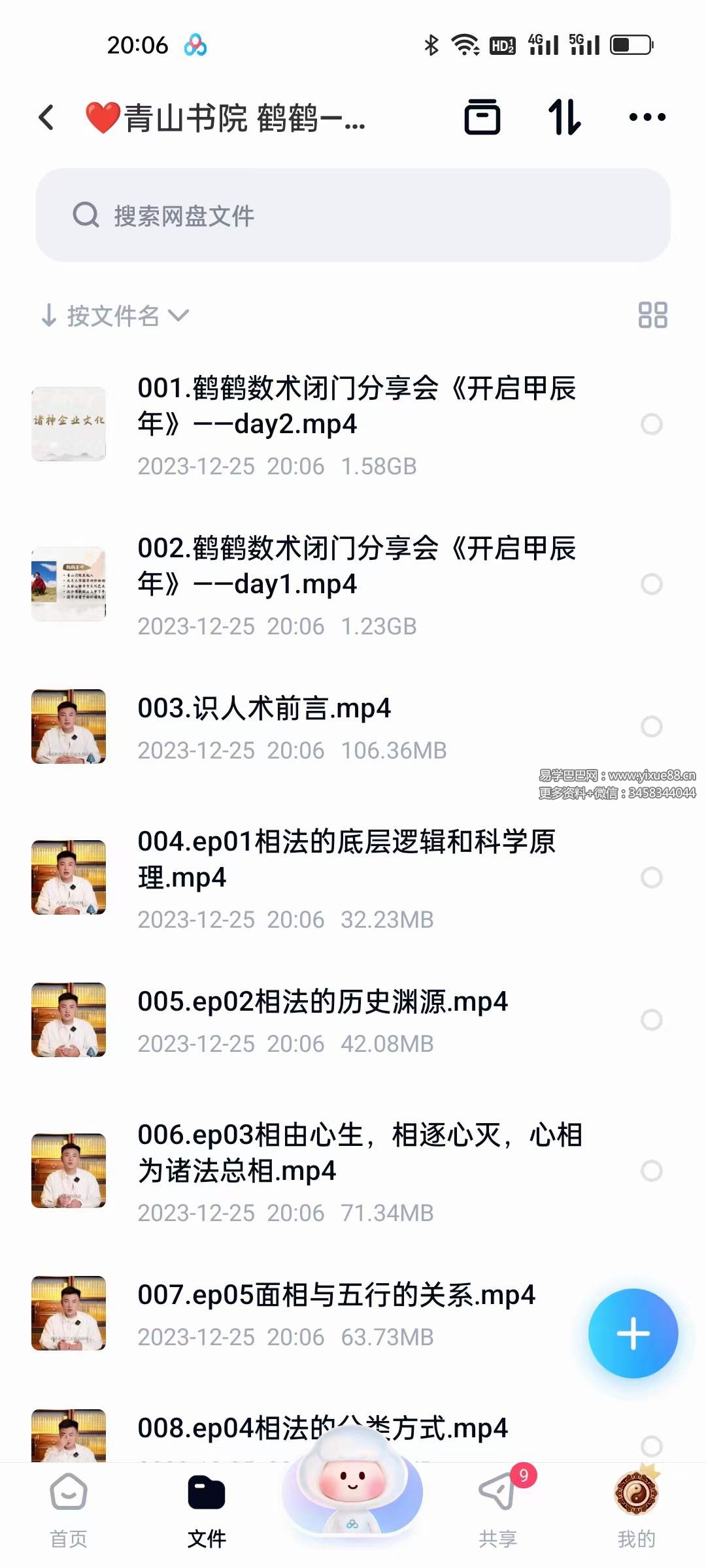Tap the thumbnail of 002 day1 video

(69, 585)
